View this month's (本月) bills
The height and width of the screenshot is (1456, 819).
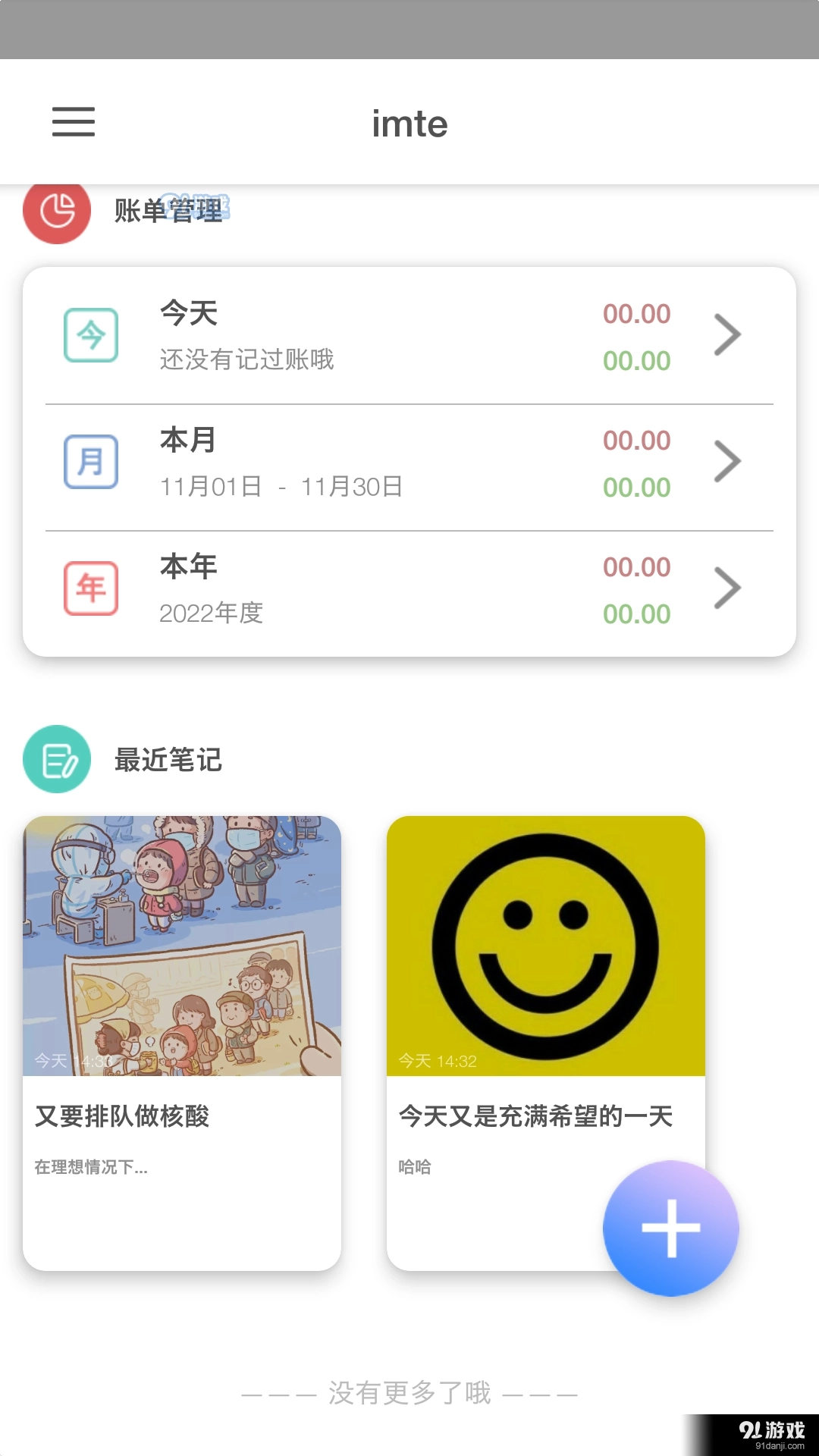coord(409,463)
